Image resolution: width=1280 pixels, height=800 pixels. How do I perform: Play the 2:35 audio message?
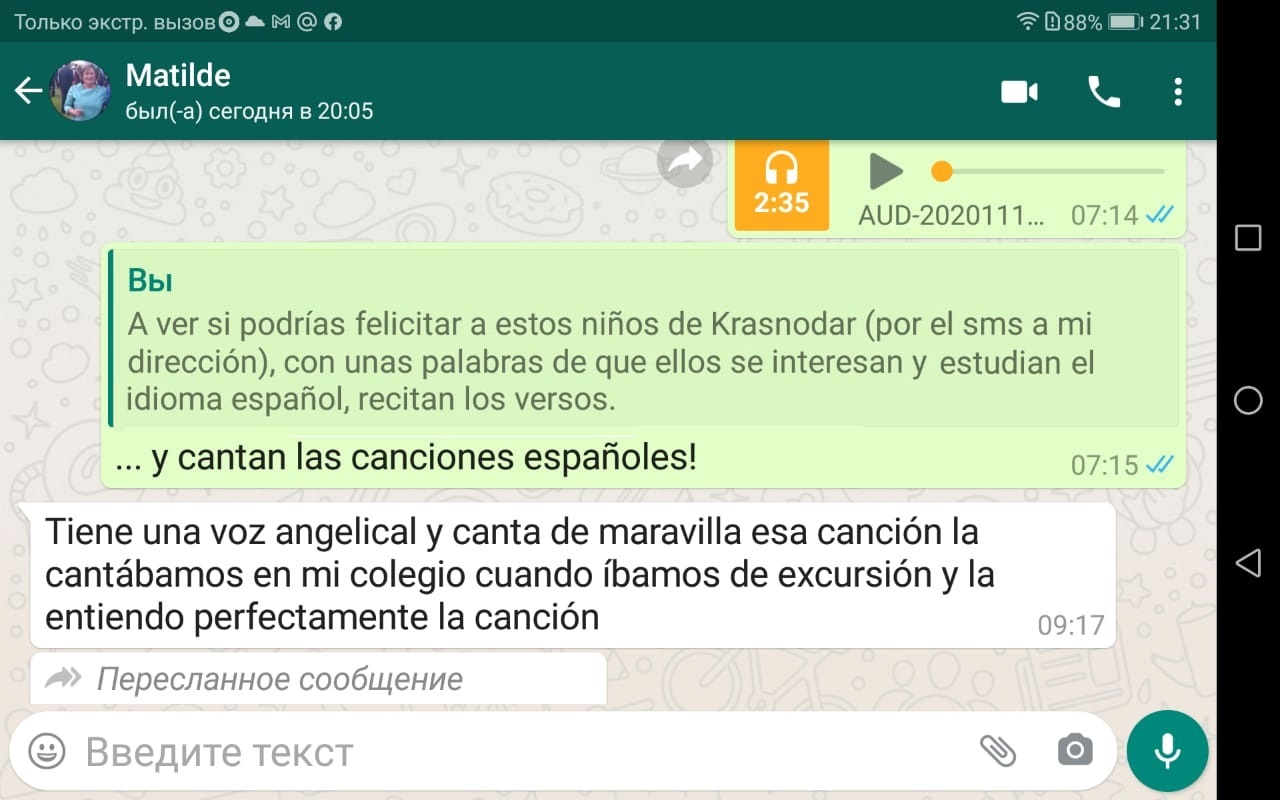(885, 171)
